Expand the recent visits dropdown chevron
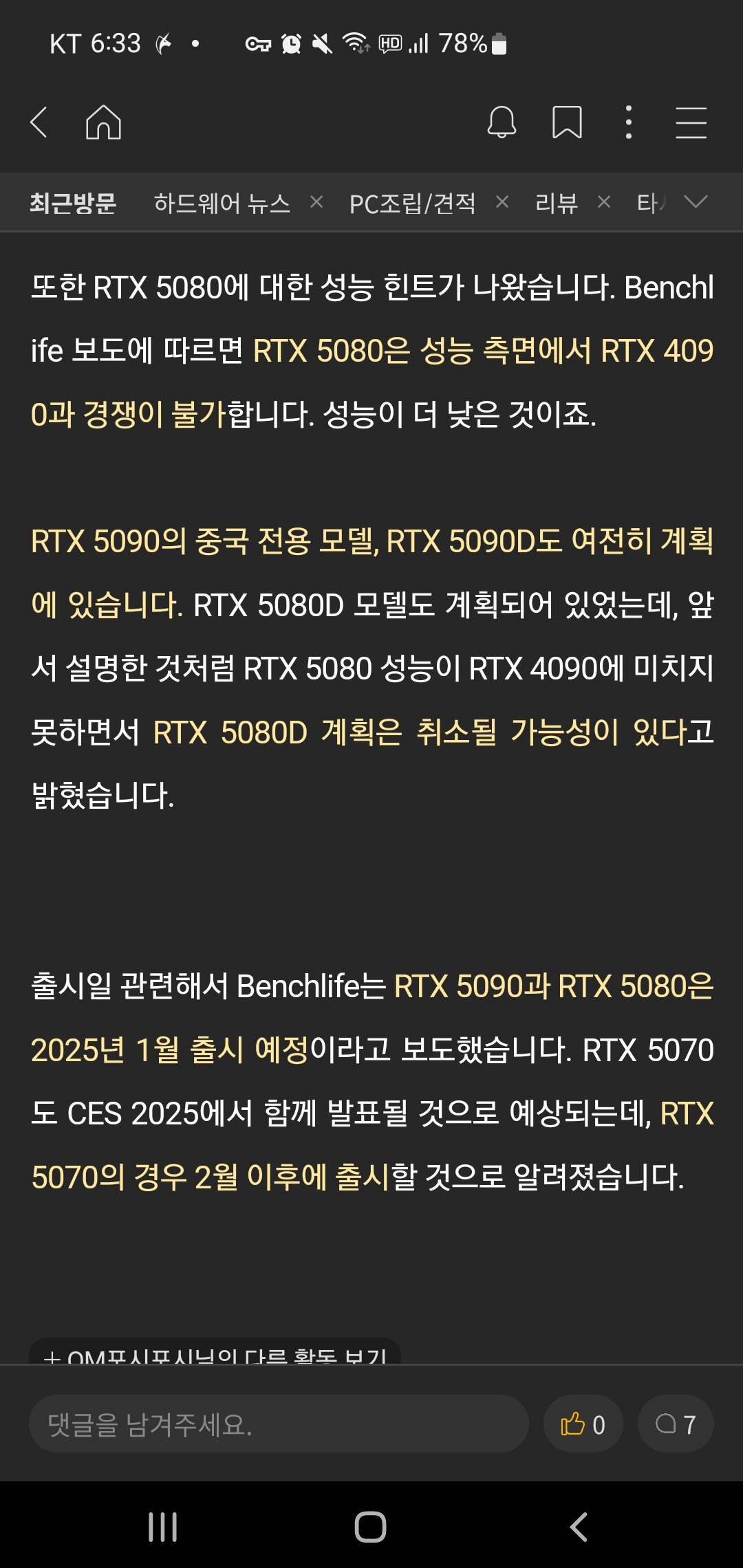Viewport: 743px width, 1568px height. (x=696, y=202)
